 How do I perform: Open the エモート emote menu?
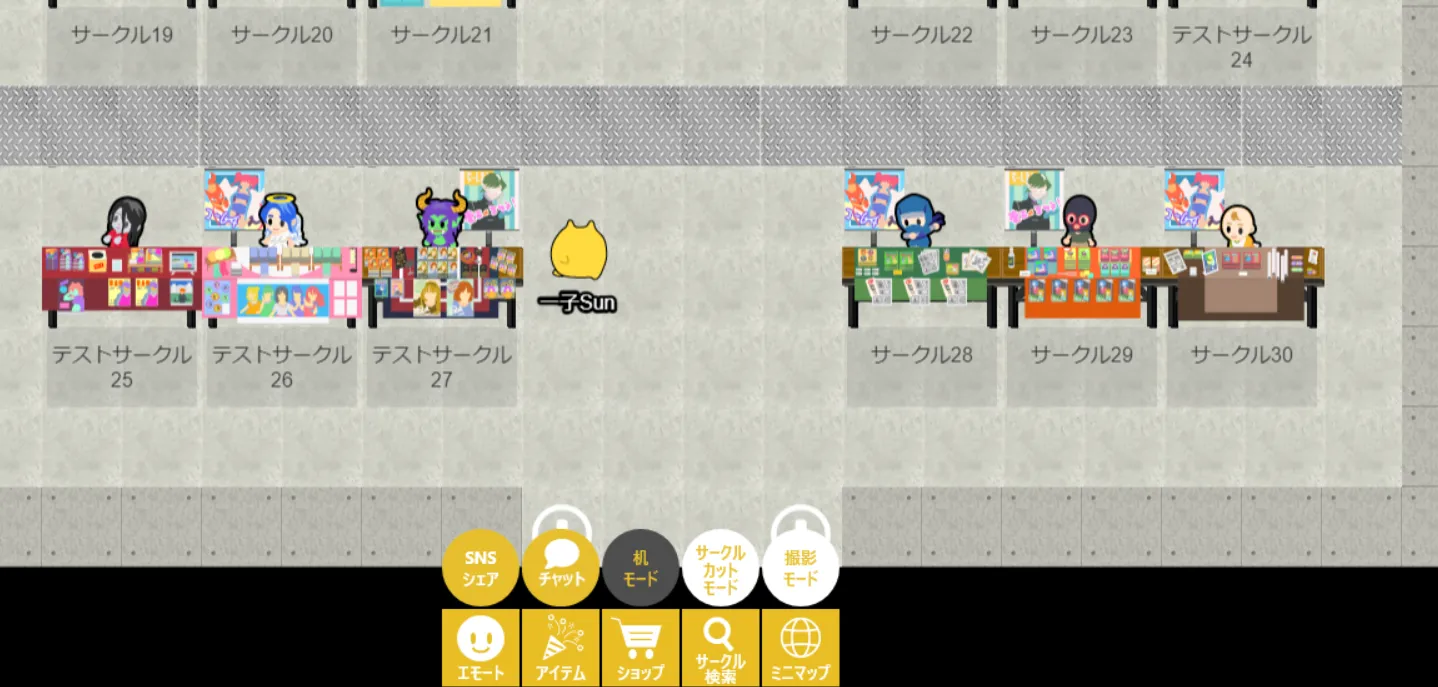pyautogui.click(x=481, y=648)
